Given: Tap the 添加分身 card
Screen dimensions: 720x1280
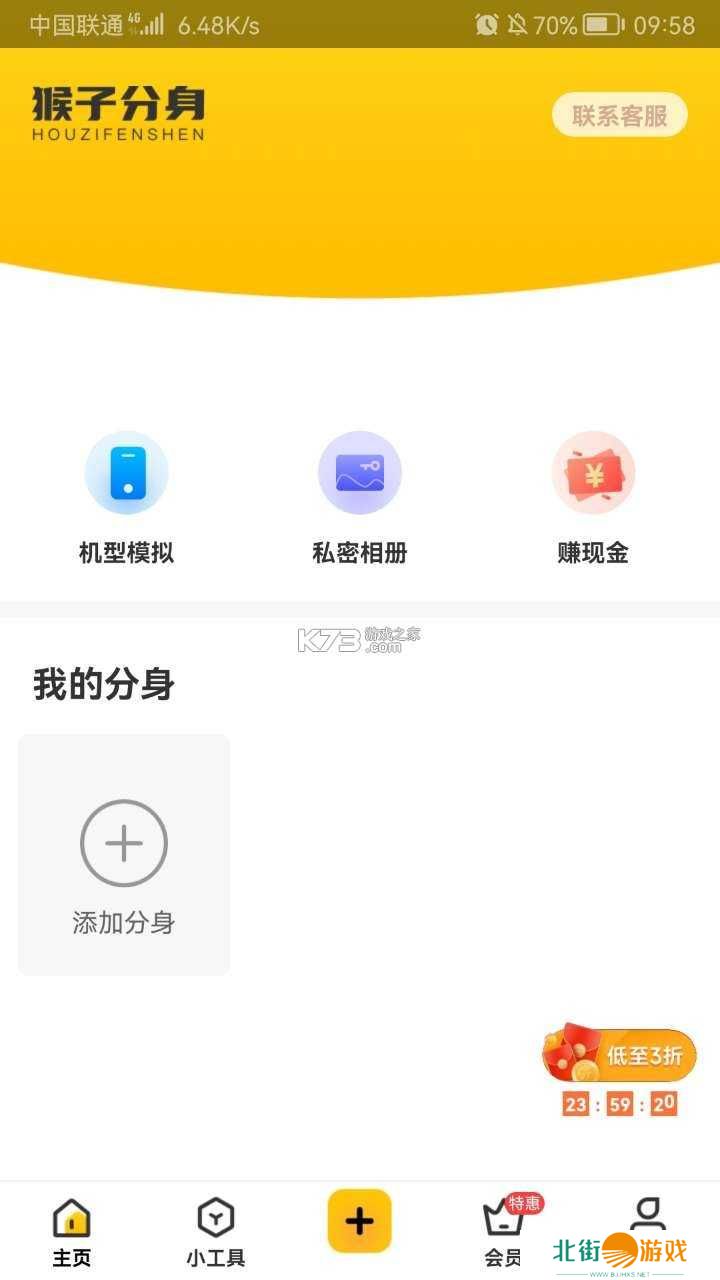Looking at the screenshot, I should [x=124, y=855].
